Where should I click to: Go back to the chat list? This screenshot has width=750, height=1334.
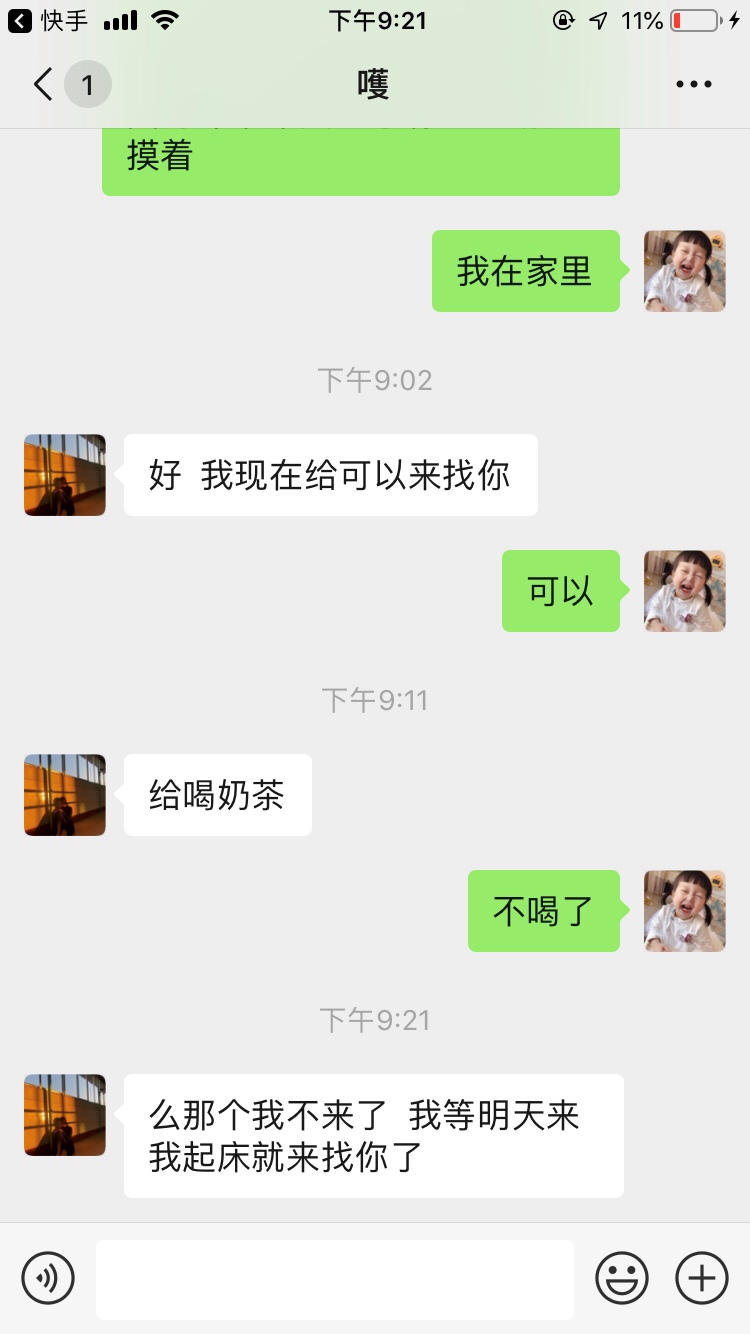44,85
